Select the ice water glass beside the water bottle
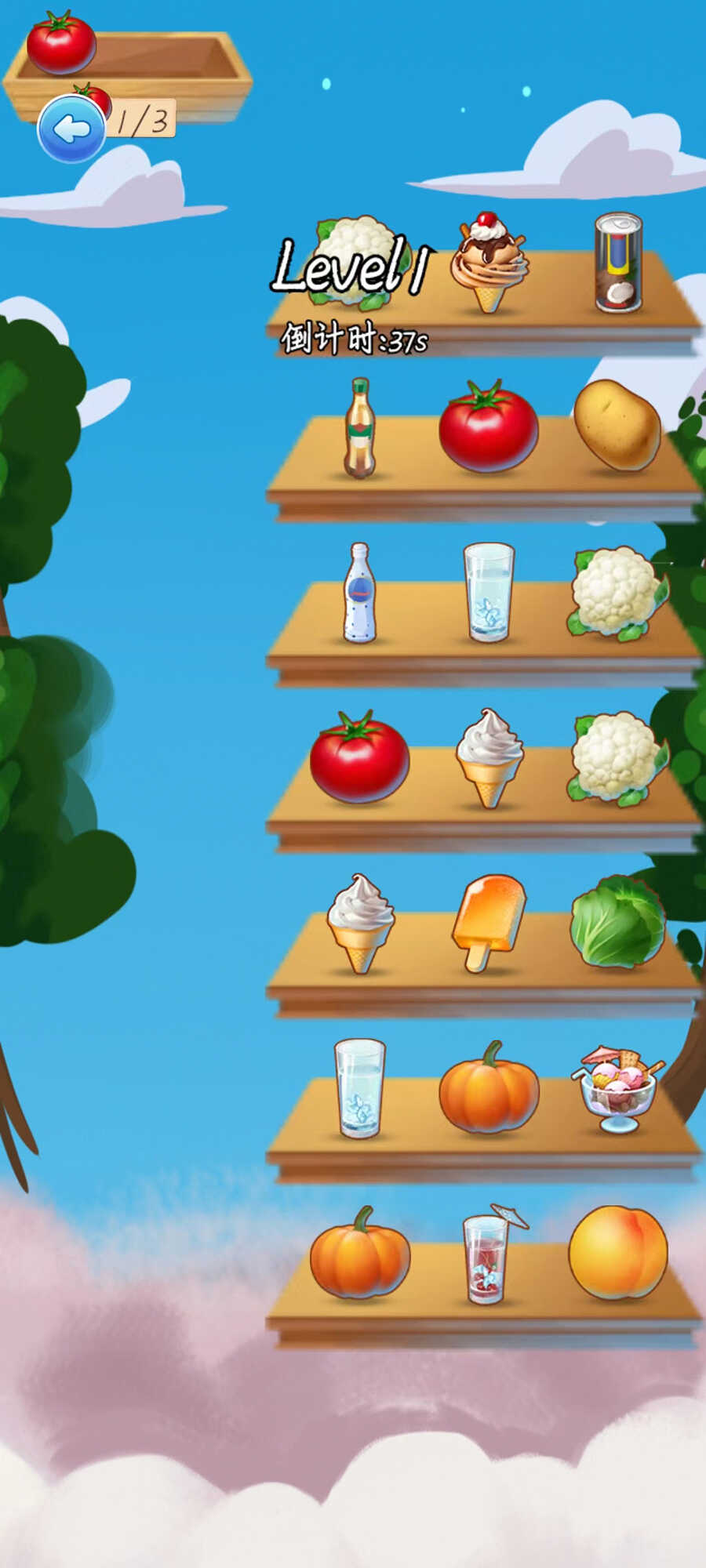This screenshot has width=706, height=1568. click(488, 593)
